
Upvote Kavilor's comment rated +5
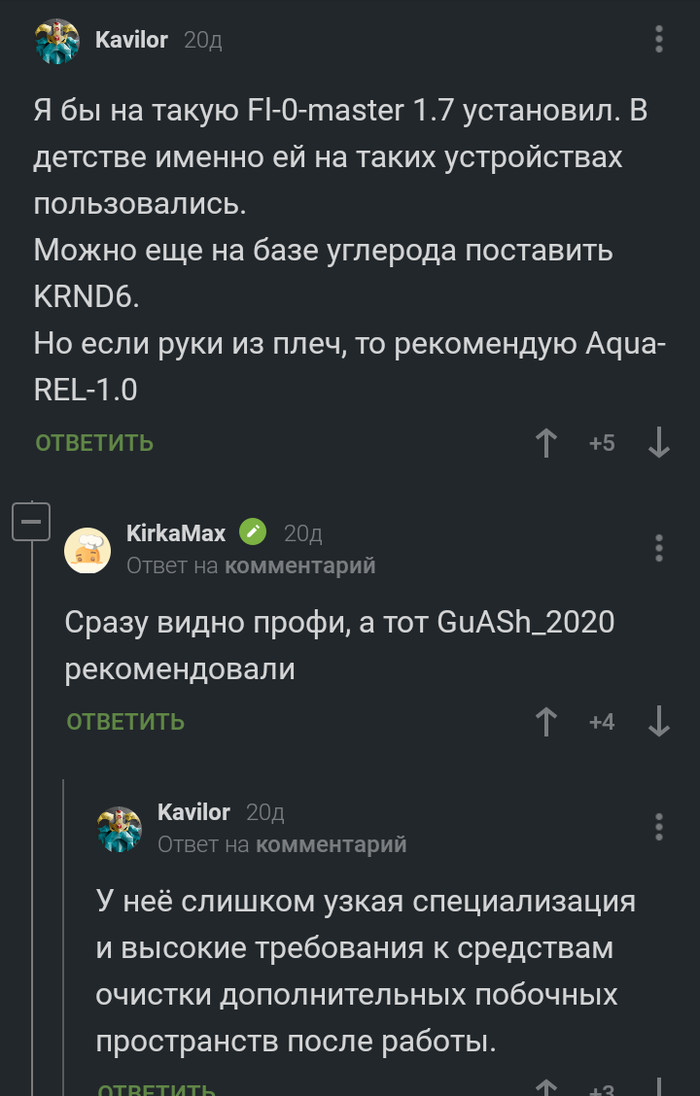[x=545, y=443]
